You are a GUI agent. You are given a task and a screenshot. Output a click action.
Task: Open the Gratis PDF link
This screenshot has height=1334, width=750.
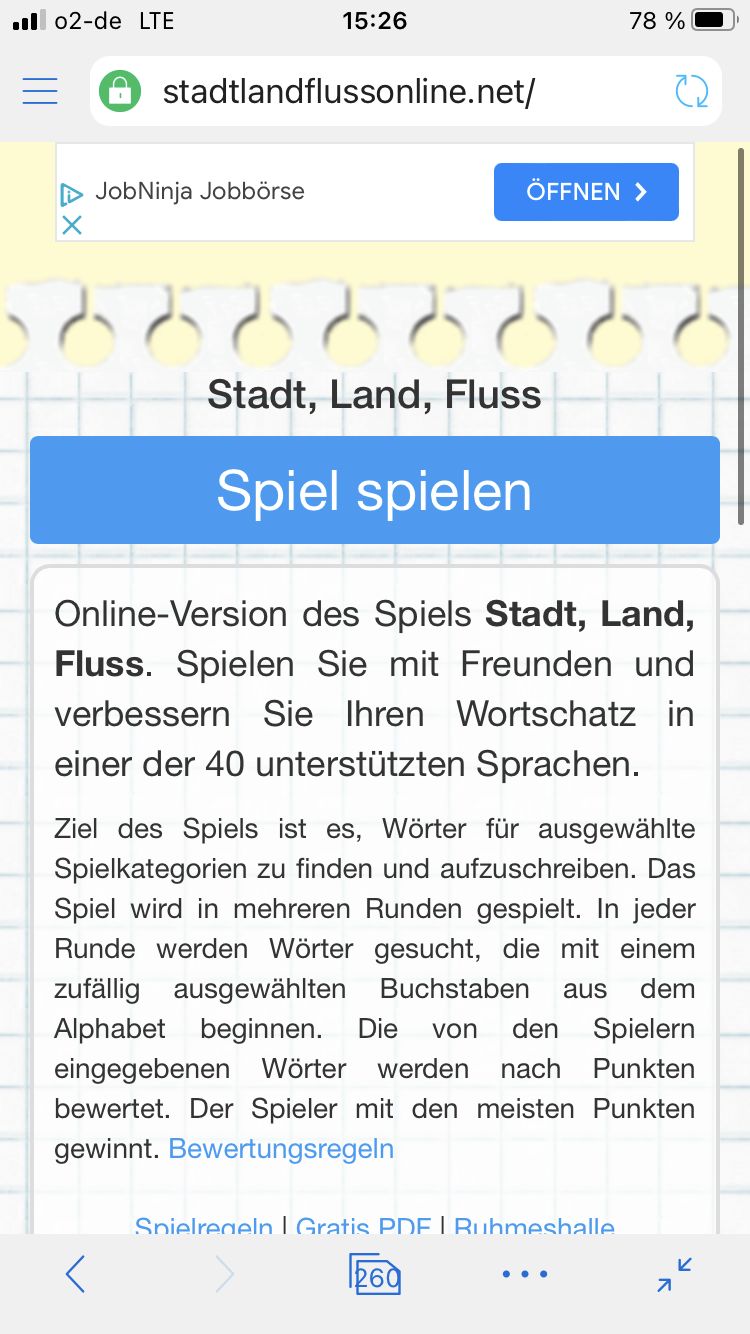pyautogui.click(x=364, y=1224)
